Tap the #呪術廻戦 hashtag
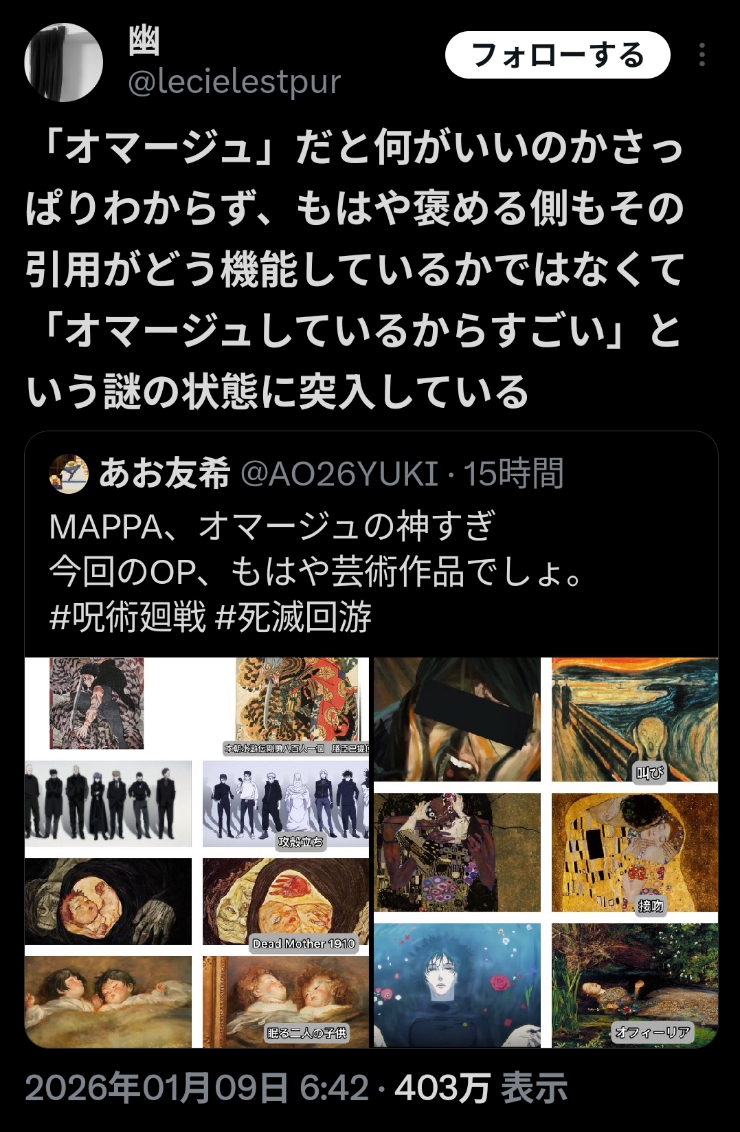Image resolution: width=740 pixels, height=1132 pixels. (x=128, y=617)
